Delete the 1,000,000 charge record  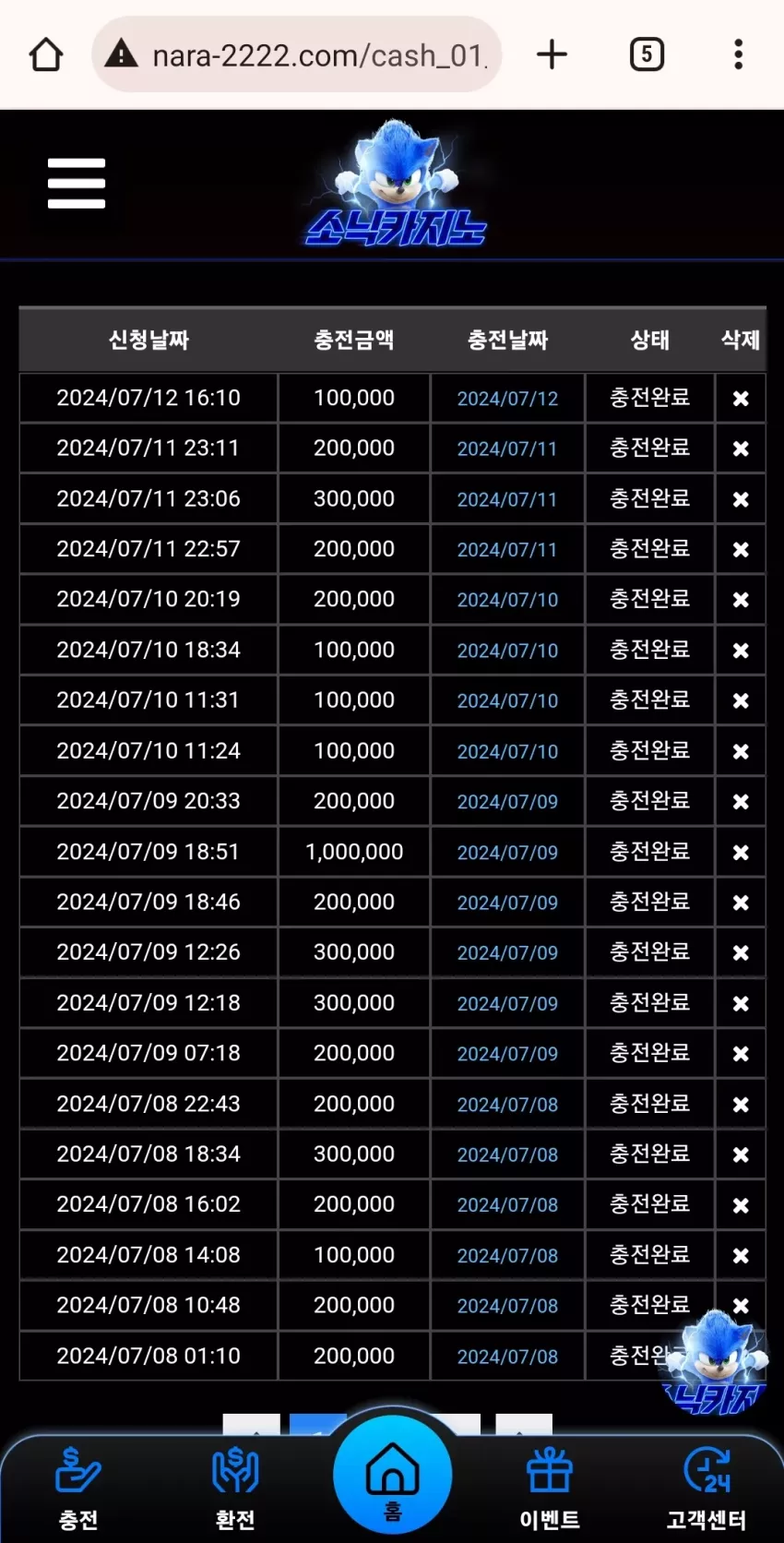click(x=741, y=853)
